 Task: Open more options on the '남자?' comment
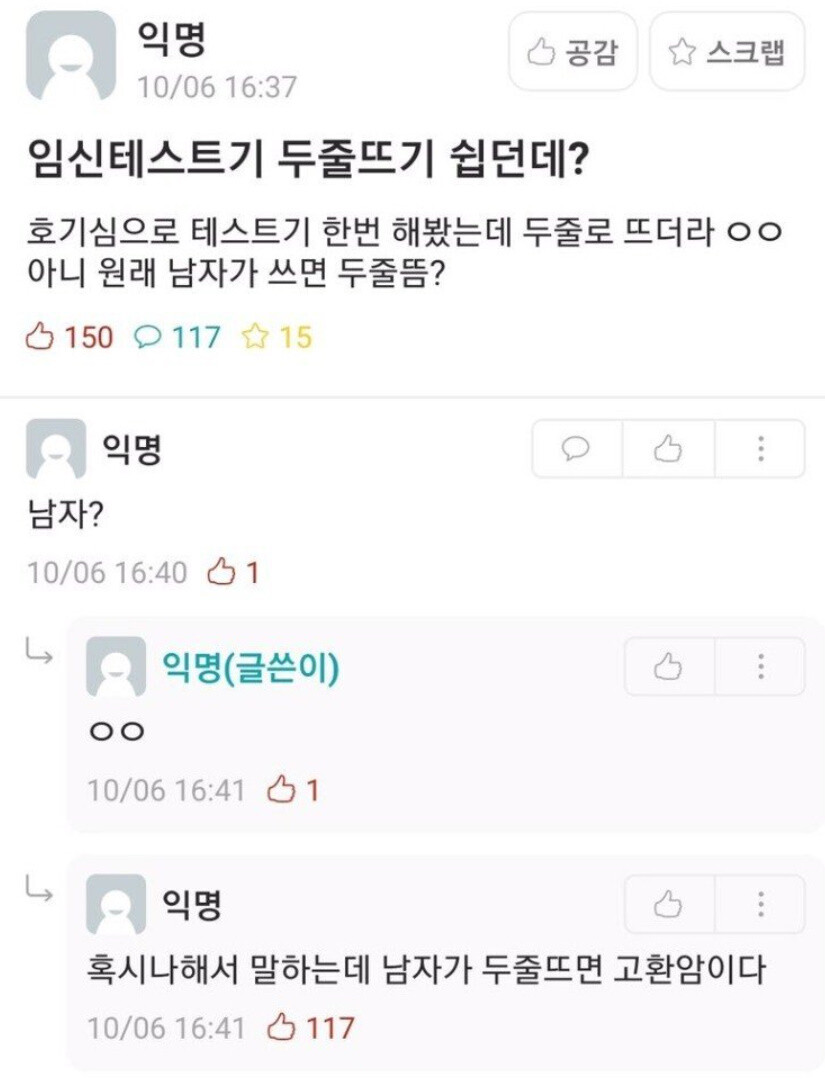pos(760,449)
